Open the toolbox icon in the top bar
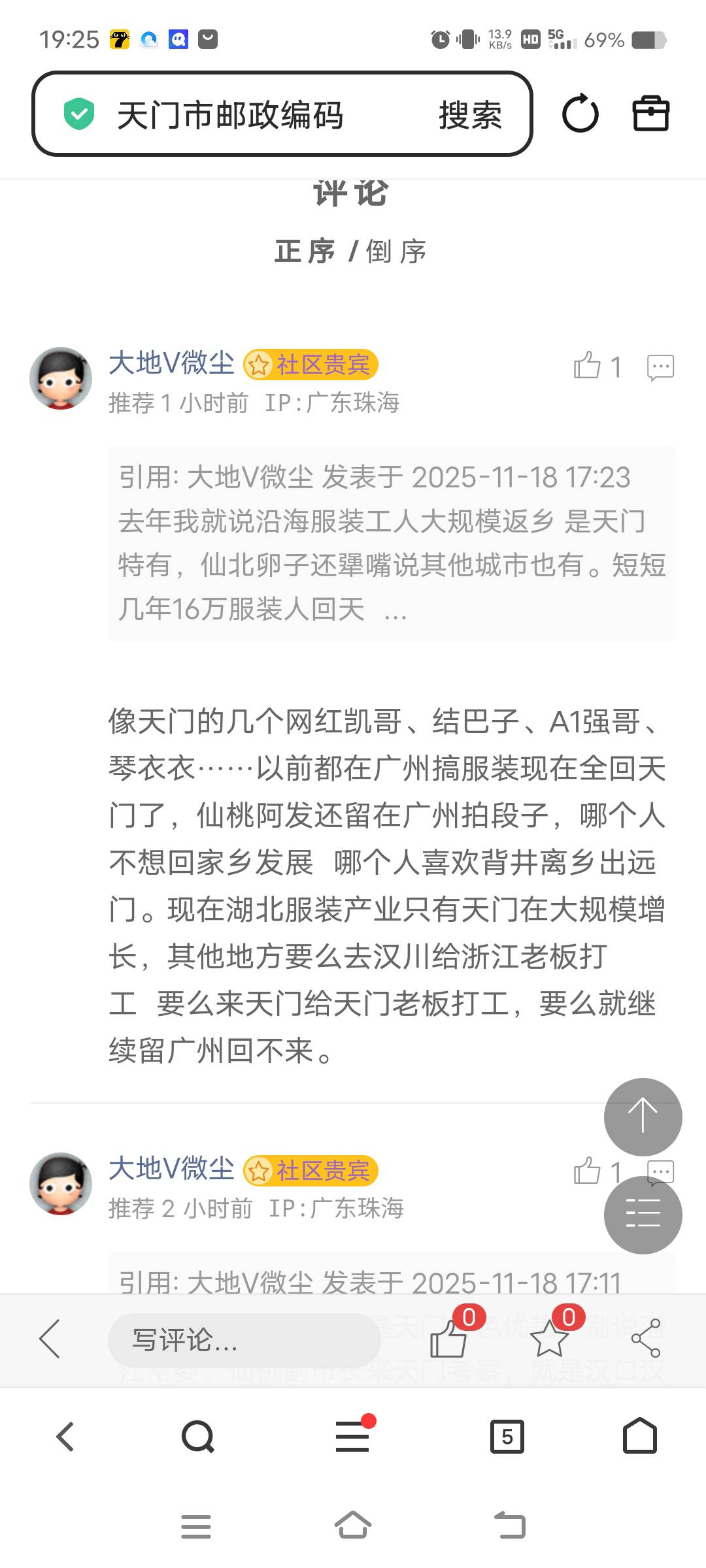Screen dimensions: 706x1568 point(650,114)
